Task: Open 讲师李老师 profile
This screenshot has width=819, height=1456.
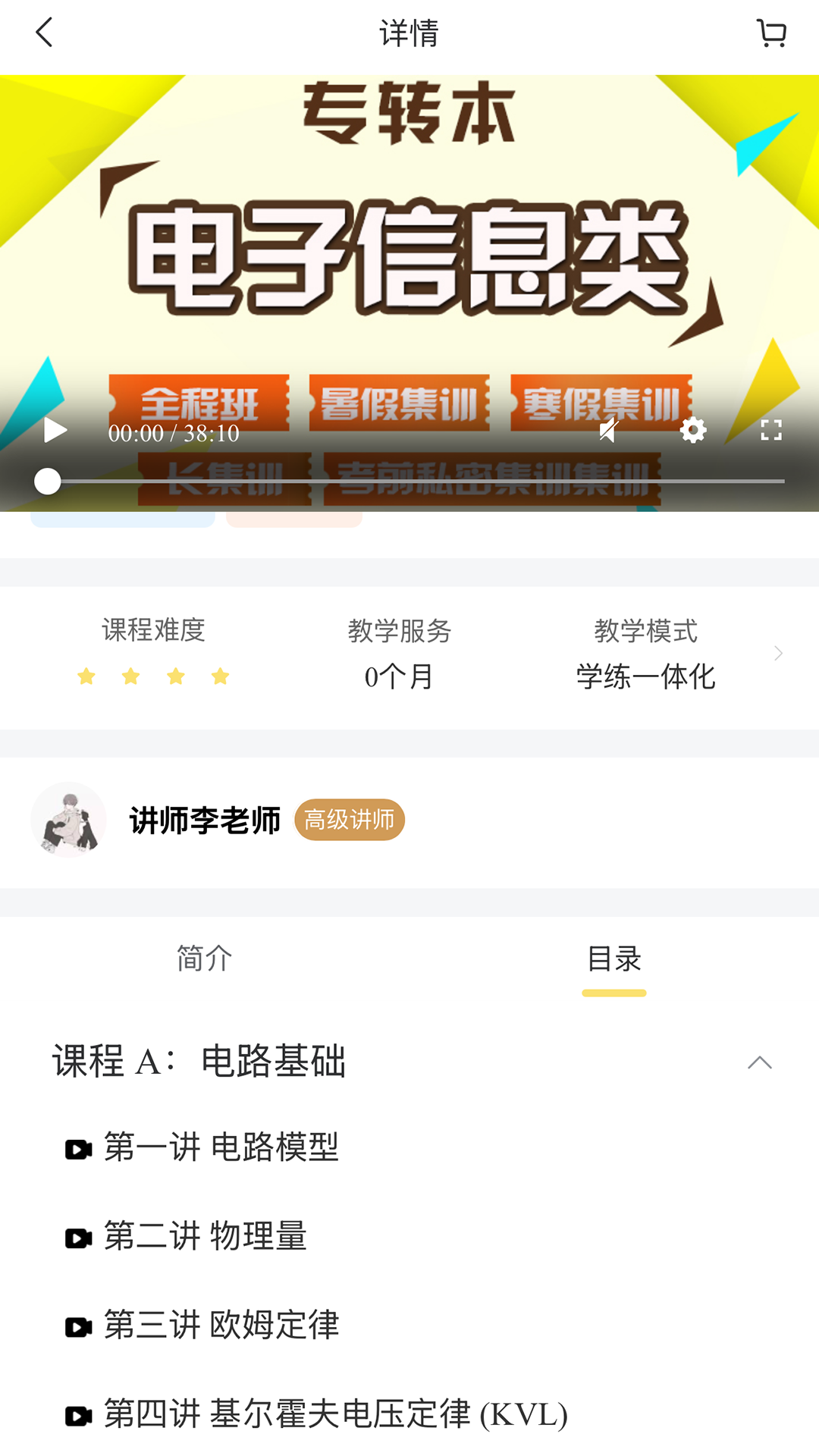Action: [x=205, y=821]
